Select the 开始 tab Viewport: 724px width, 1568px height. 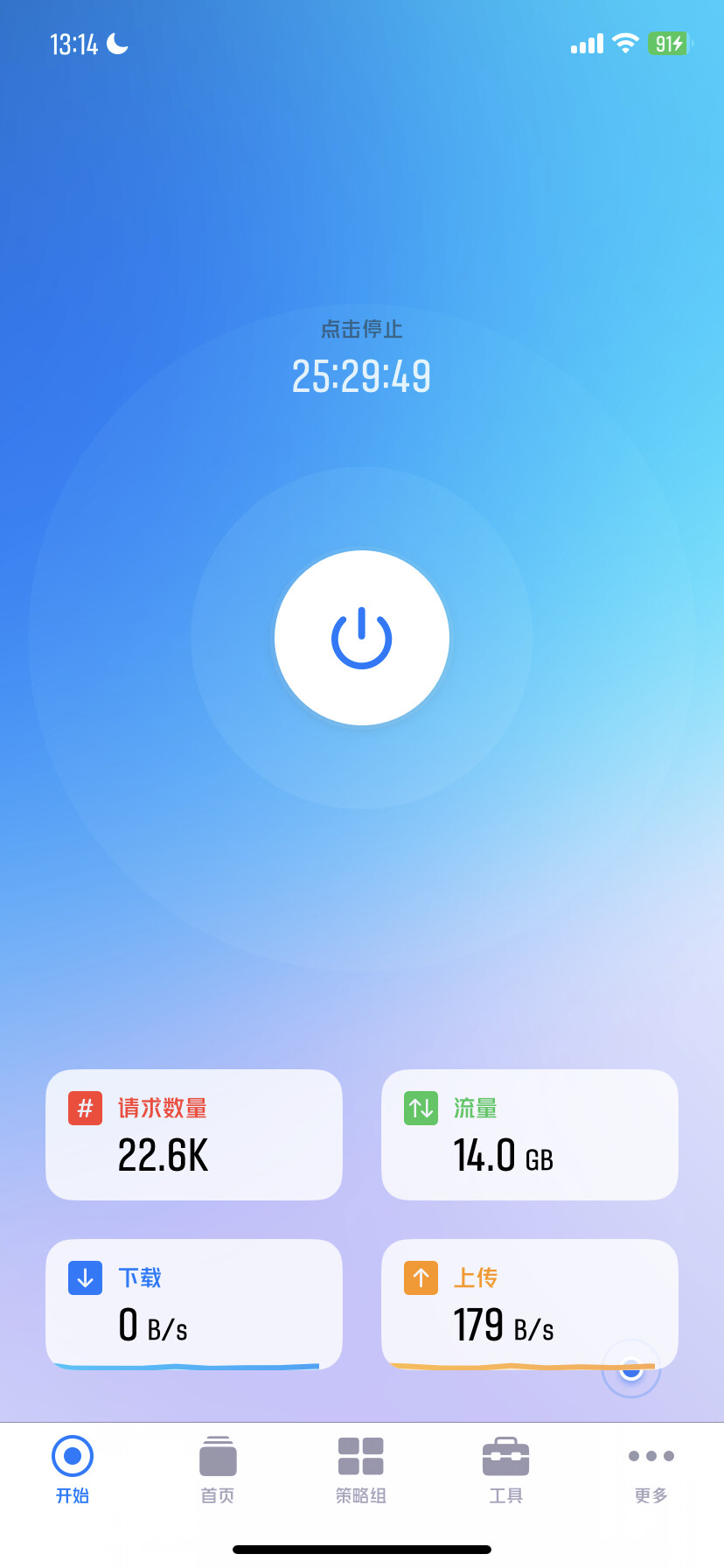click(73, 1470)
